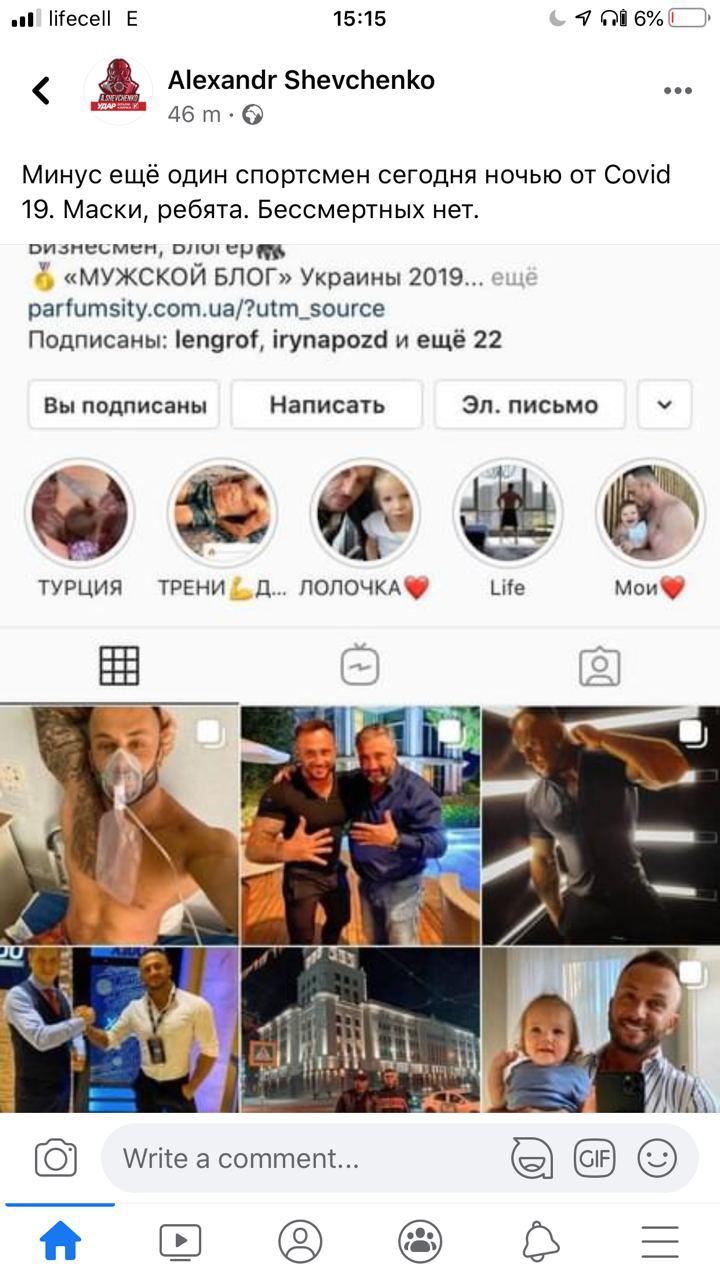Open the Groups tab

420,1242
